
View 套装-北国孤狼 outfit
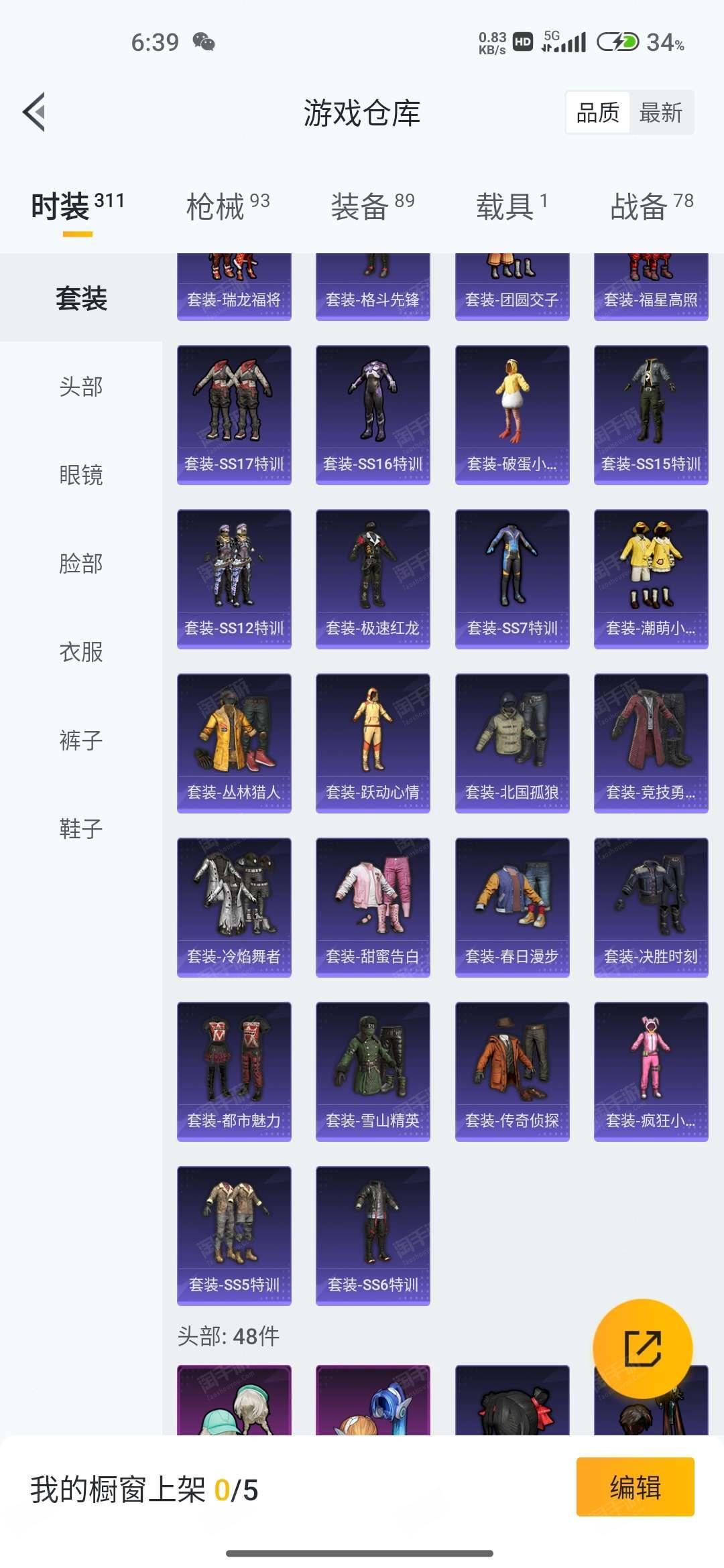[512, 743]
